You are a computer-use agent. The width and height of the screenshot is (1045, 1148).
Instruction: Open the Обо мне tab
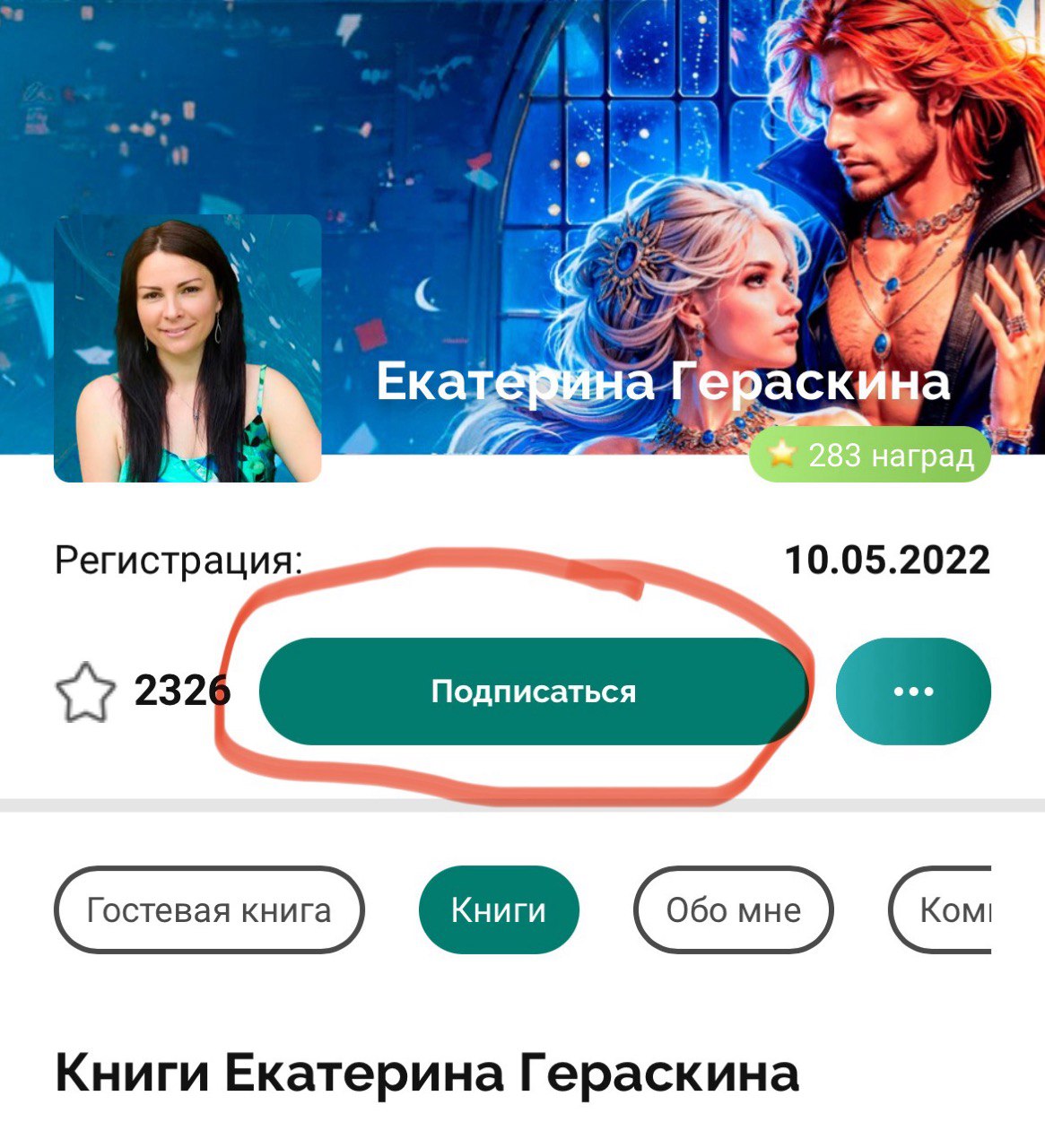[733, 910]
